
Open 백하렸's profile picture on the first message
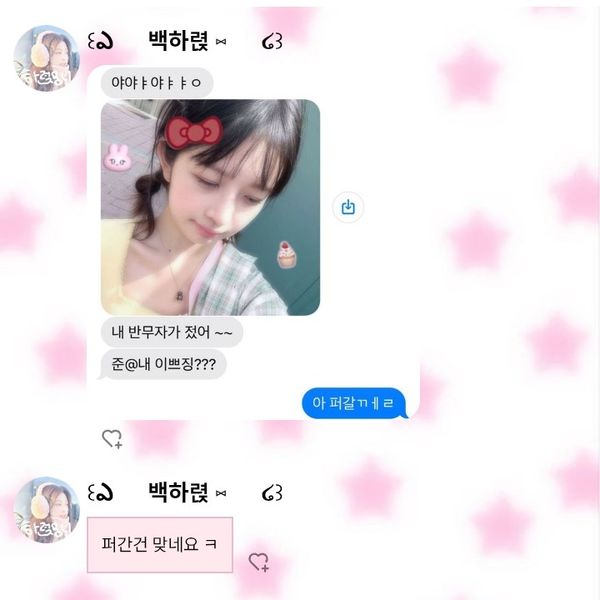[x=46, y=58]
